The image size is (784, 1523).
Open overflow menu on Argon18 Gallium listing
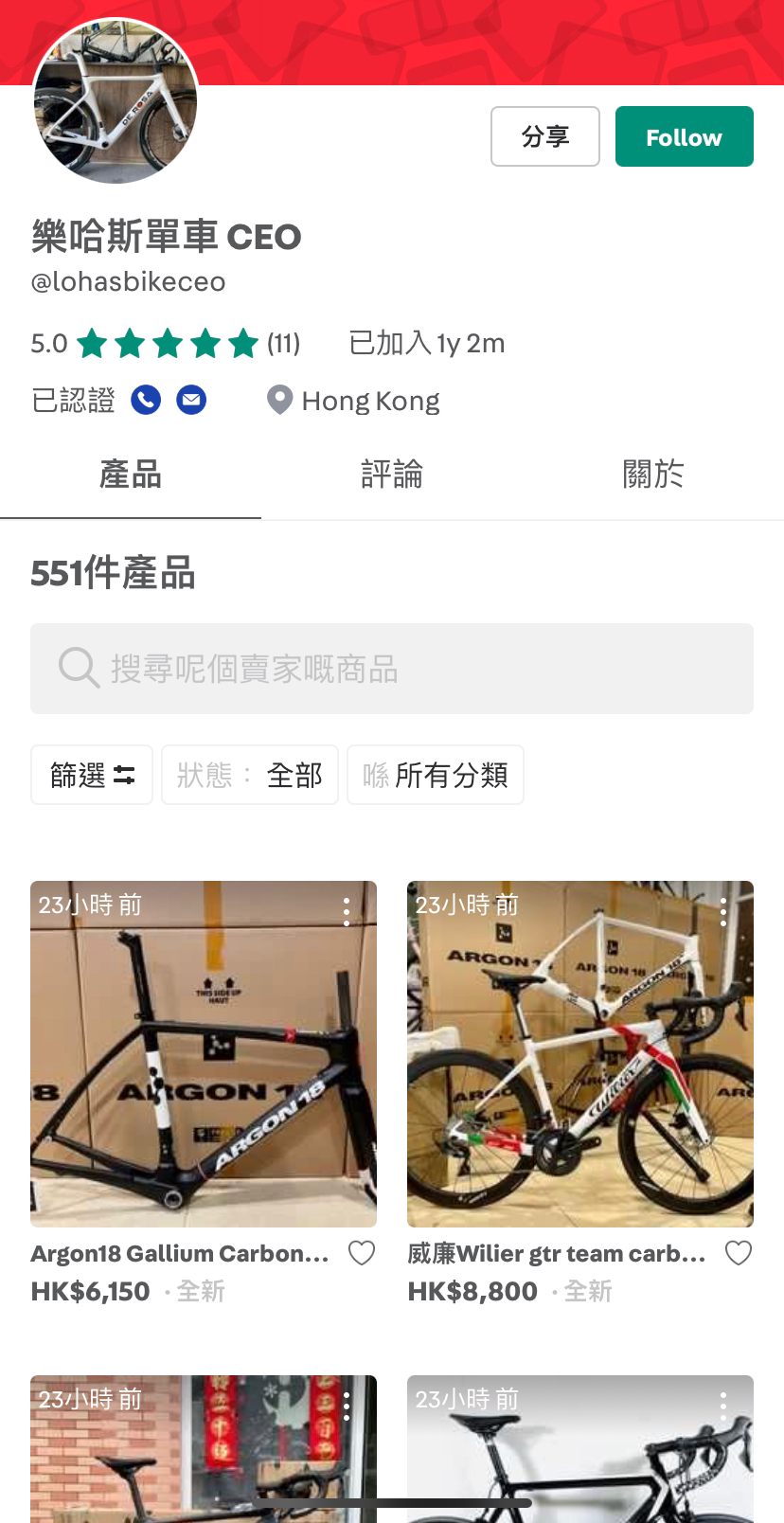click(347, 911)
